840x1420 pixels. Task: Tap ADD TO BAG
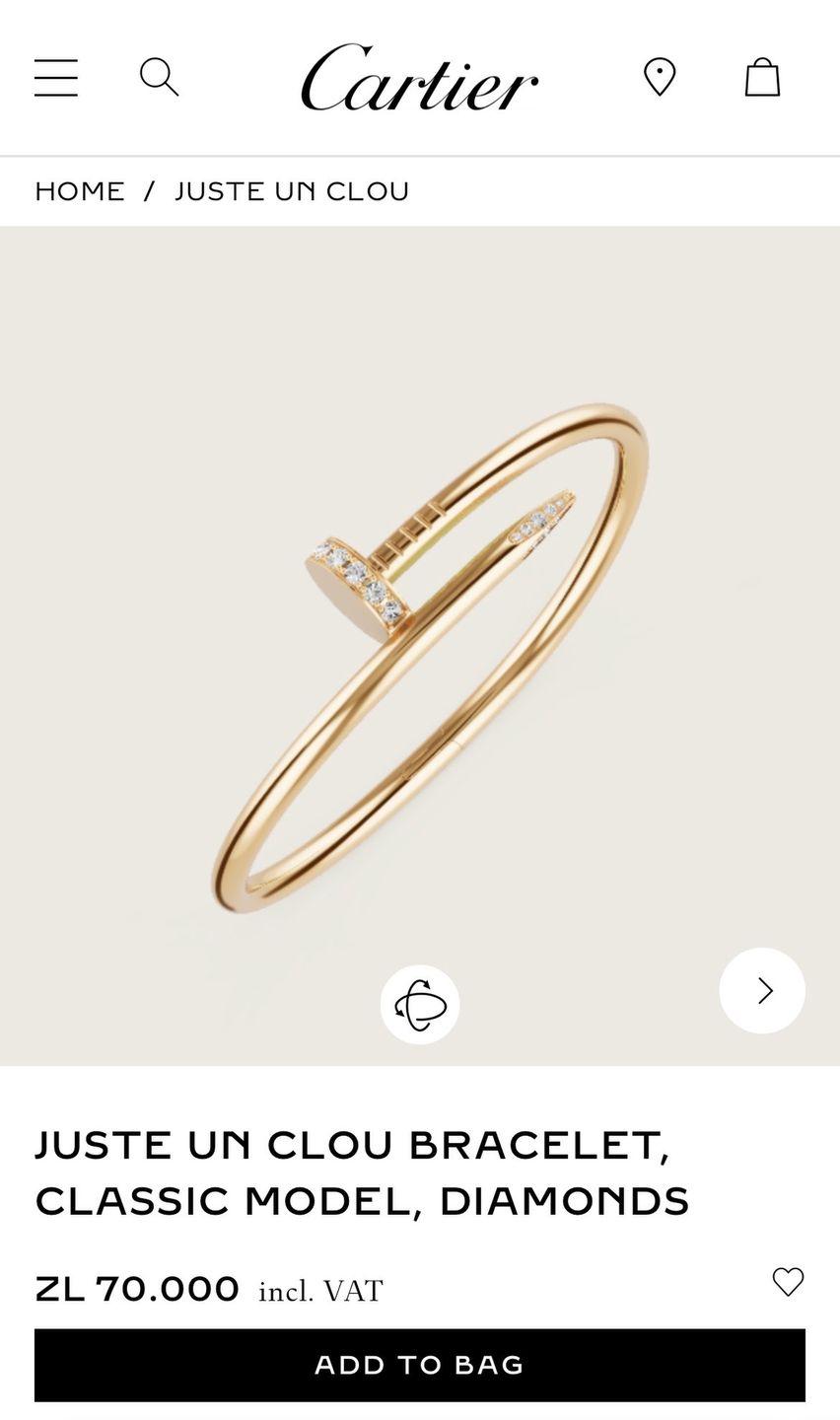pyautogui.click(x=420, y=1365)
